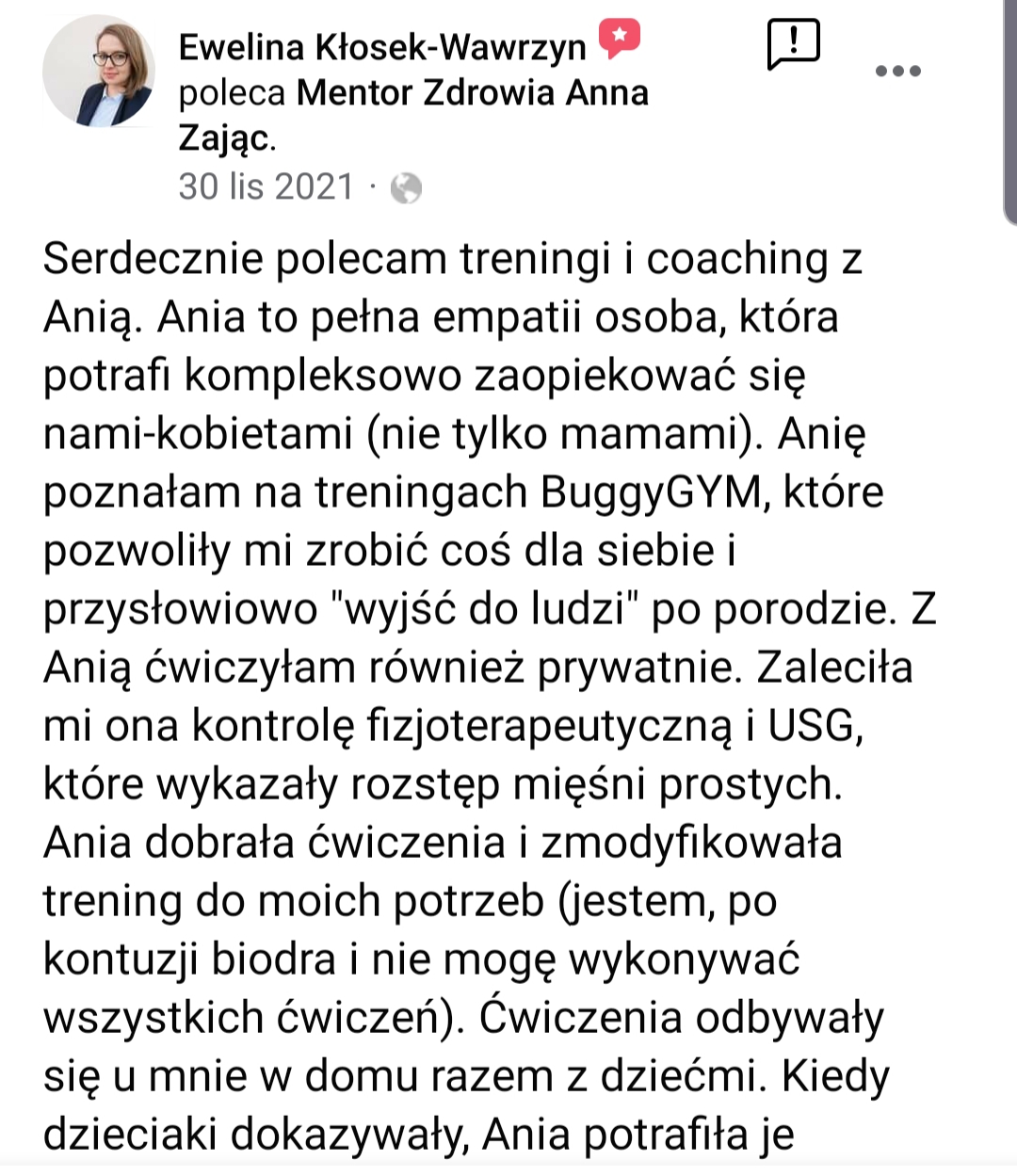Open Ewelina Kłosek-Wawrzyn's profile picture
Image resolution: width=1017 pixels, height=1176 pixels.
coord(98,72)
